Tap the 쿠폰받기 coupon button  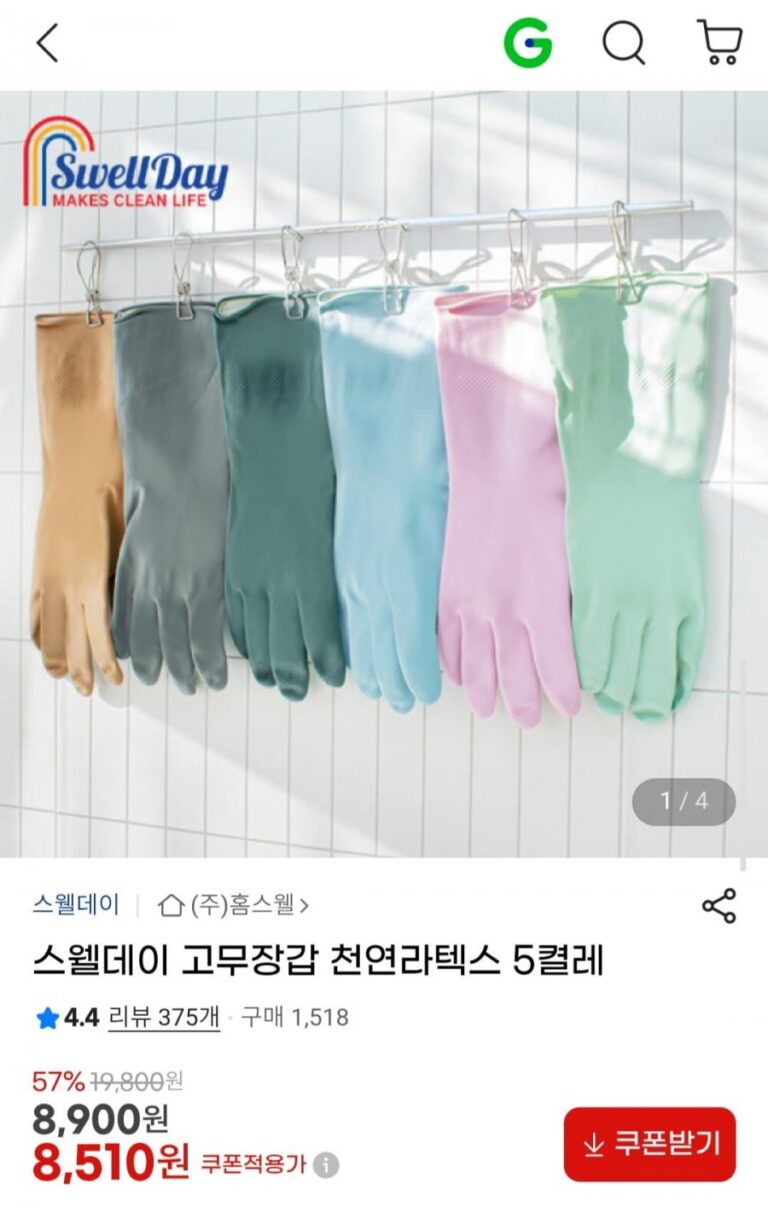click(x=649, y=1144)
